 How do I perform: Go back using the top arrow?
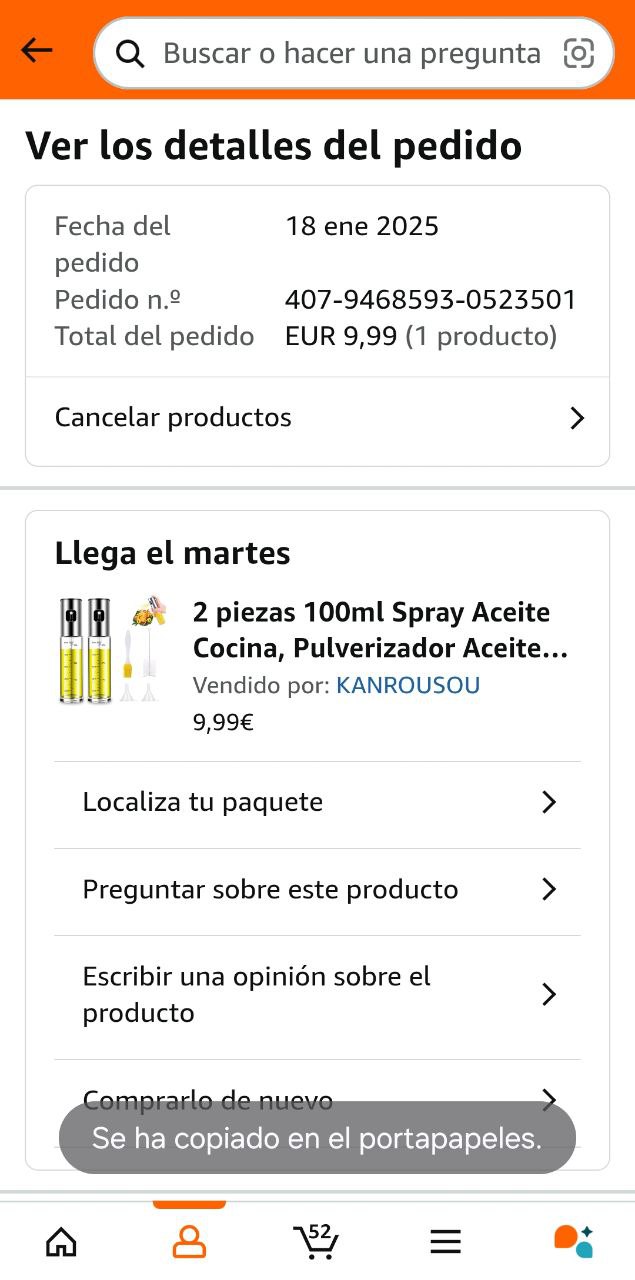(37, 51)
